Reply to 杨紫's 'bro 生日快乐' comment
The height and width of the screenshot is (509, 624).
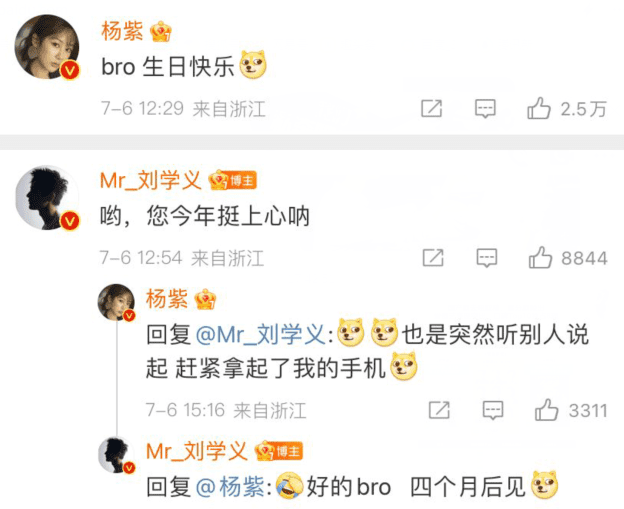pyautogui.click(x=485, y=109)
